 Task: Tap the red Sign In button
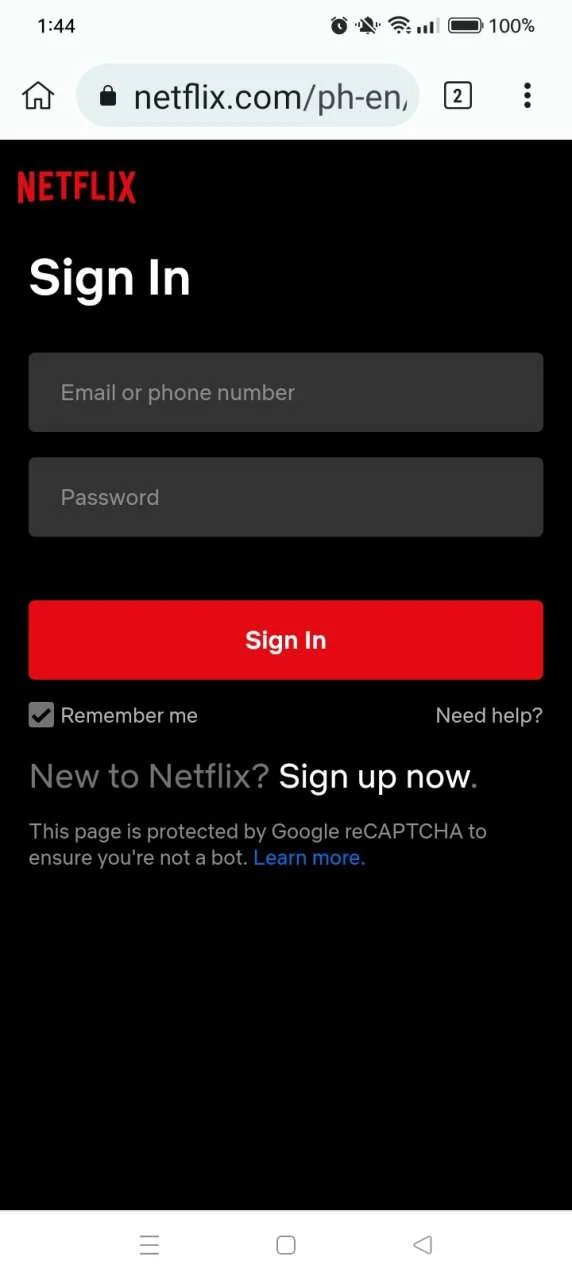point(286,640)
